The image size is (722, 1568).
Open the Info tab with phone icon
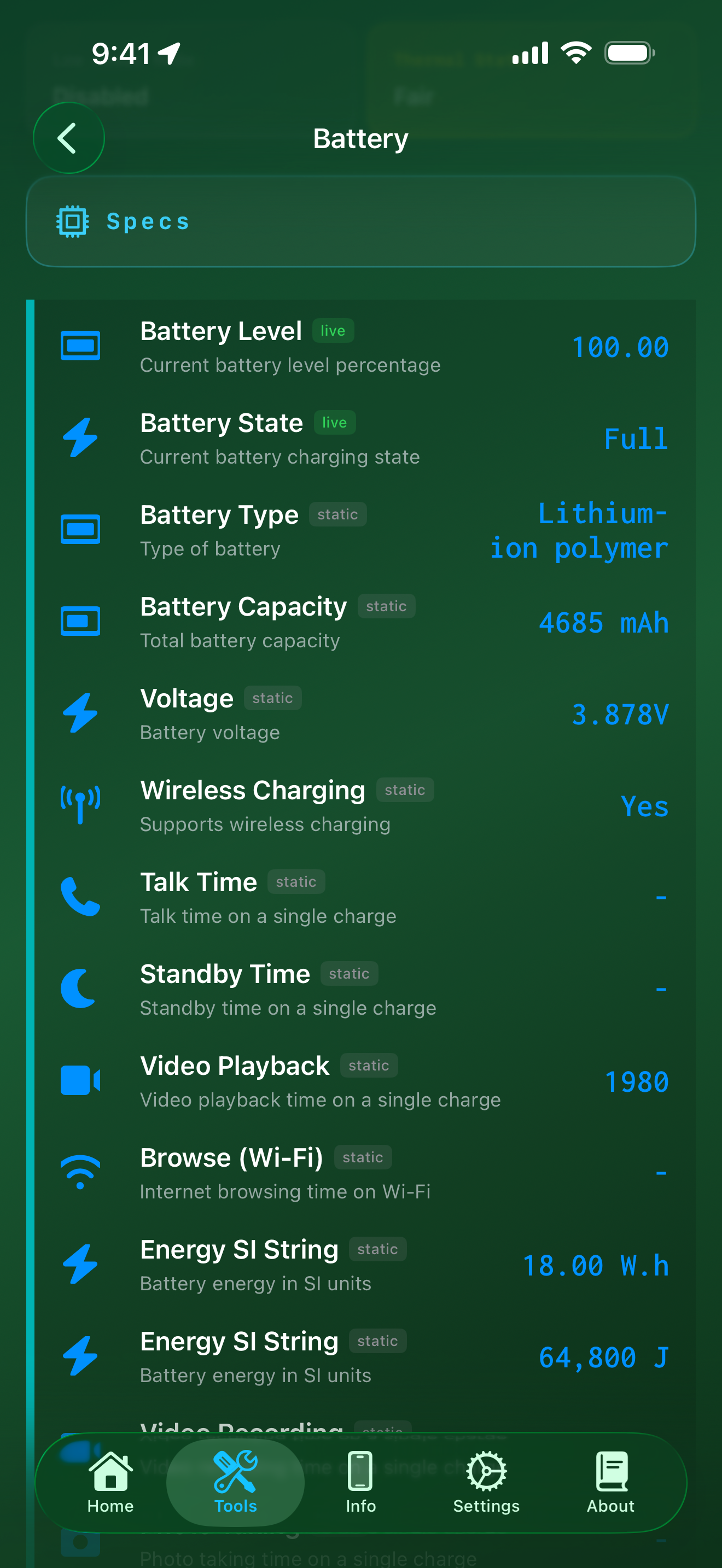pyautogui.click(x=360, y=1482)
